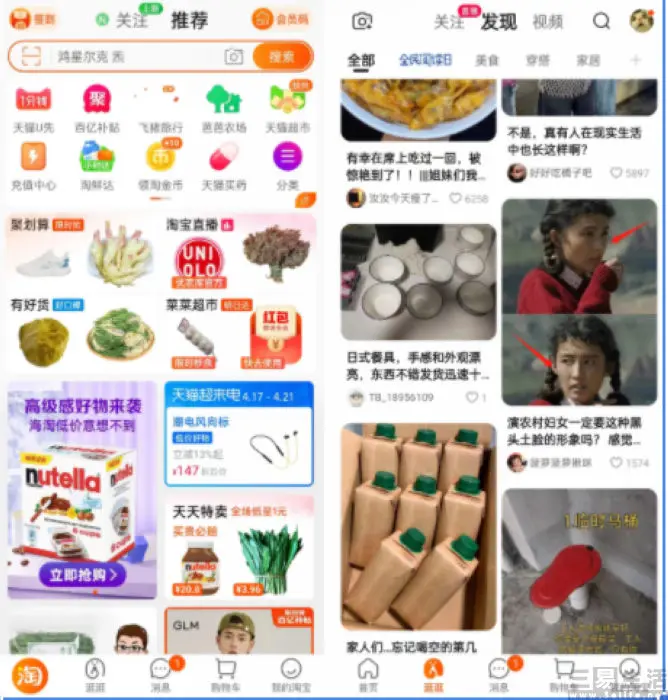Tap the magnifier search icon beside 视频
Screen dimensions: 668x700
click(601, 21)
